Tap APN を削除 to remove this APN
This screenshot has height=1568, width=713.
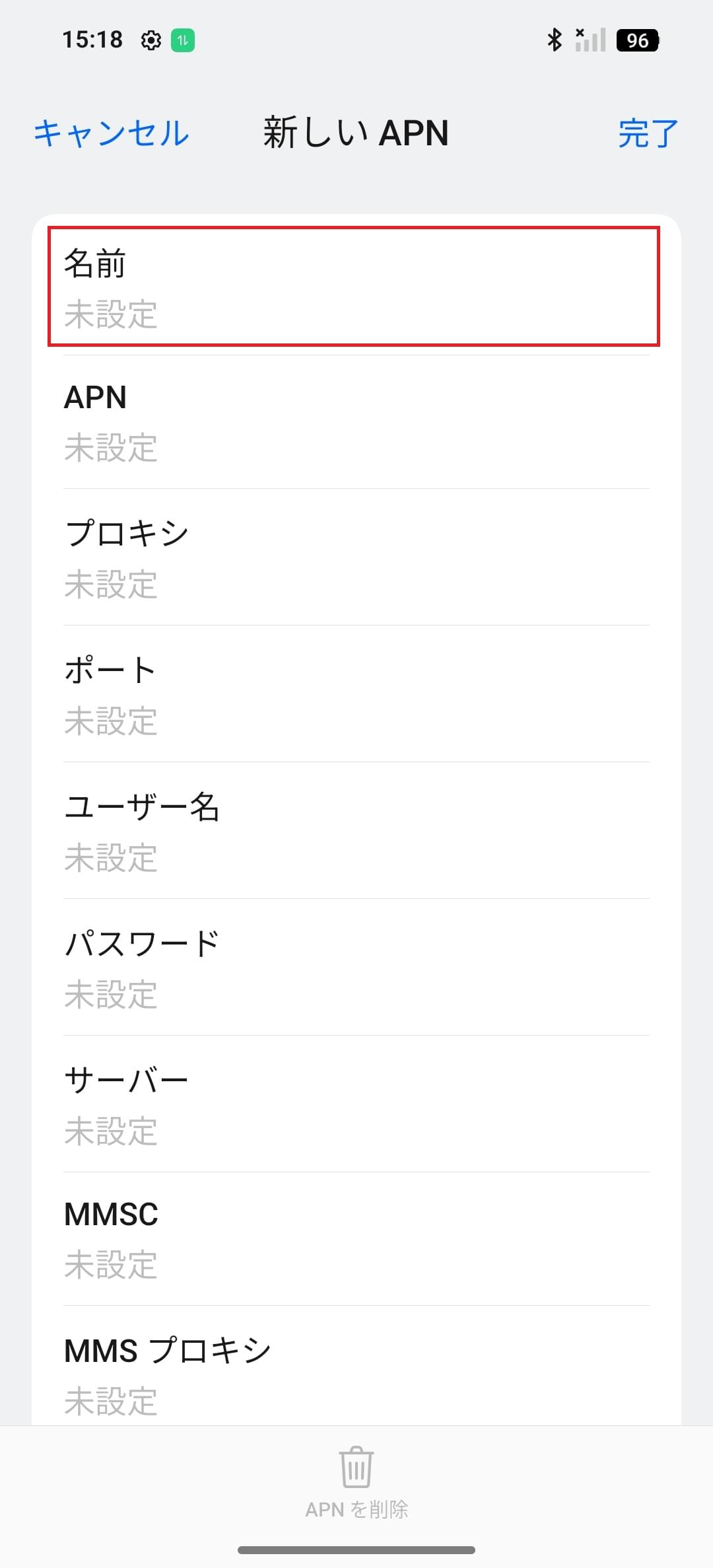coord(355,1509)
